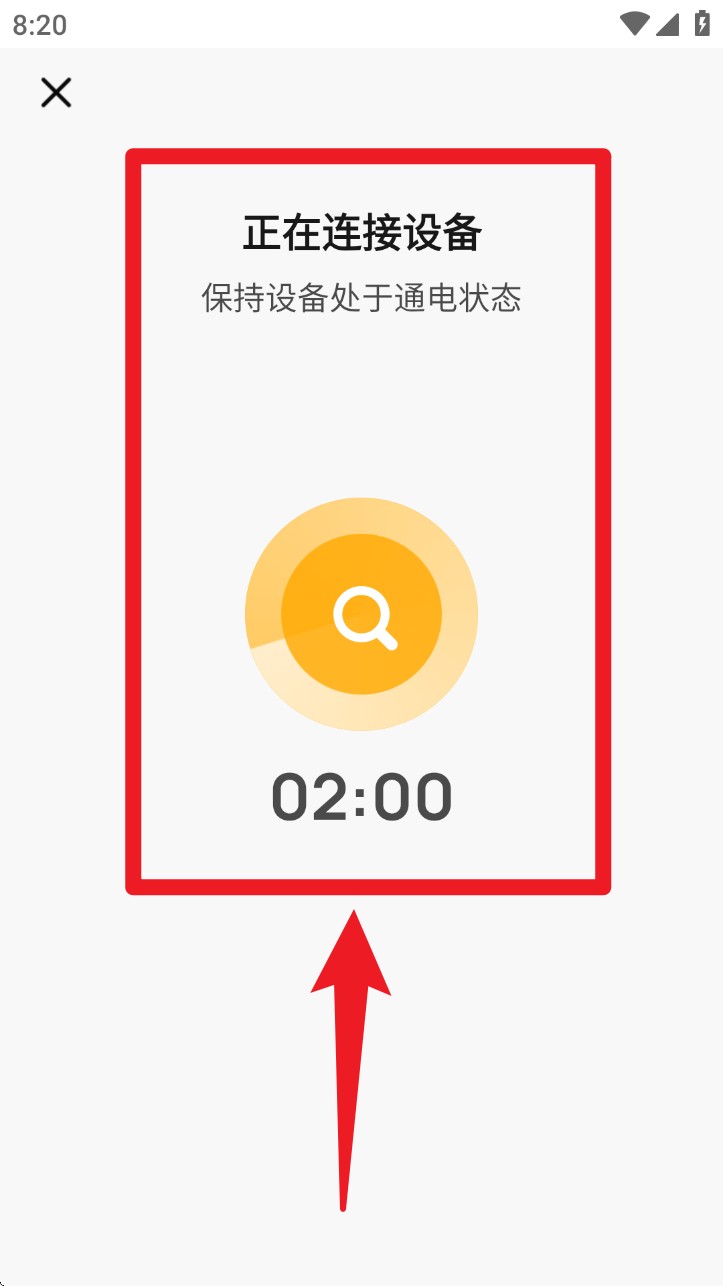723x1286 pixels.
Task: Click the 8:20 clock in status bar
Action: pos(37,24)
